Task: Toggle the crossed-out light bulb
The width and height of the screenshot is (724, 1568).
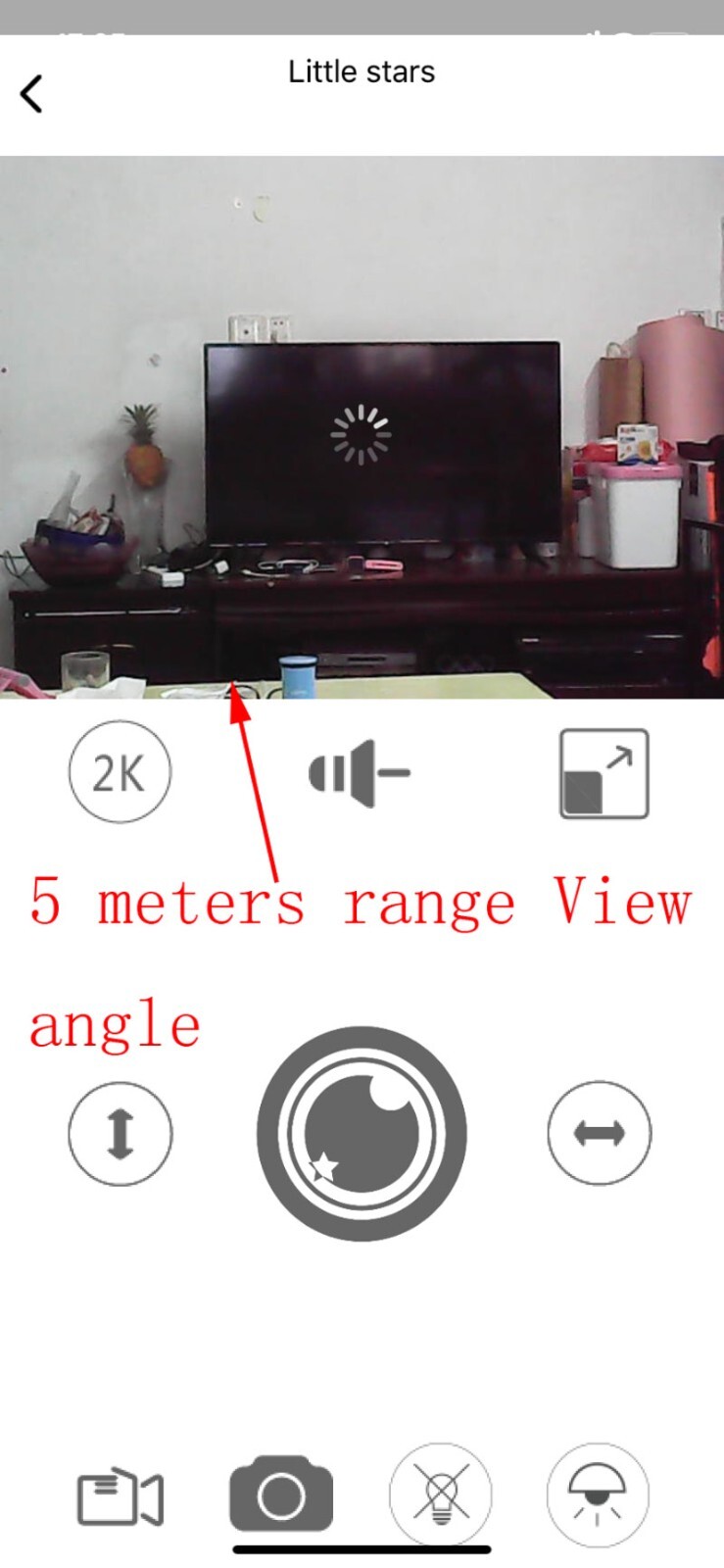Action: point(441,1495)
